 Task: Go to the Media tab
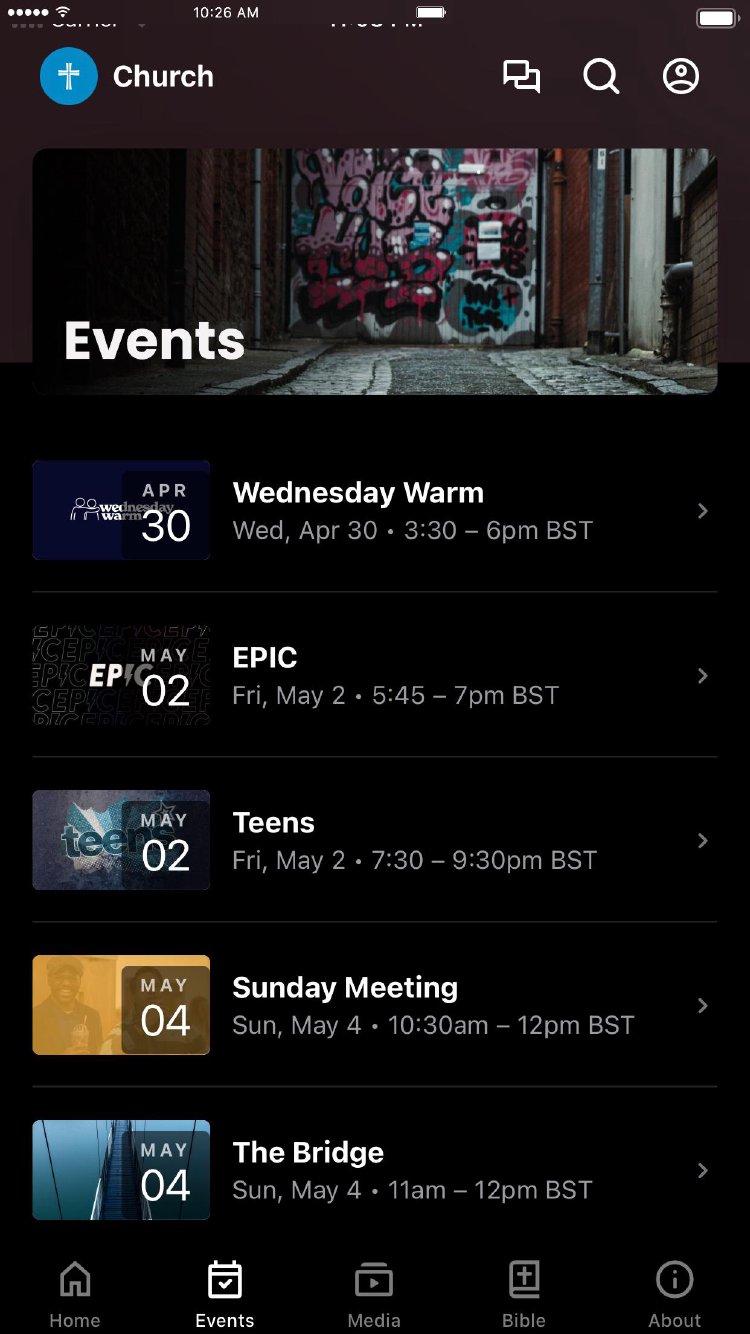(x=374, y=1294)
